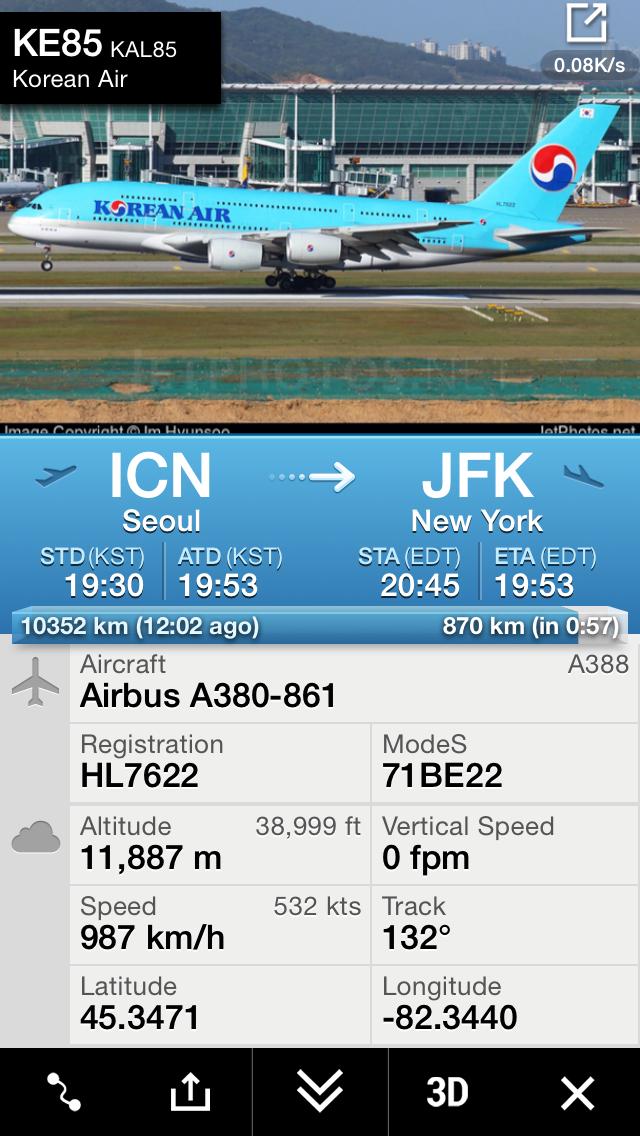Switch to 3D cockpit view
640x1136 pixels.
click(x=447, y=1092)
